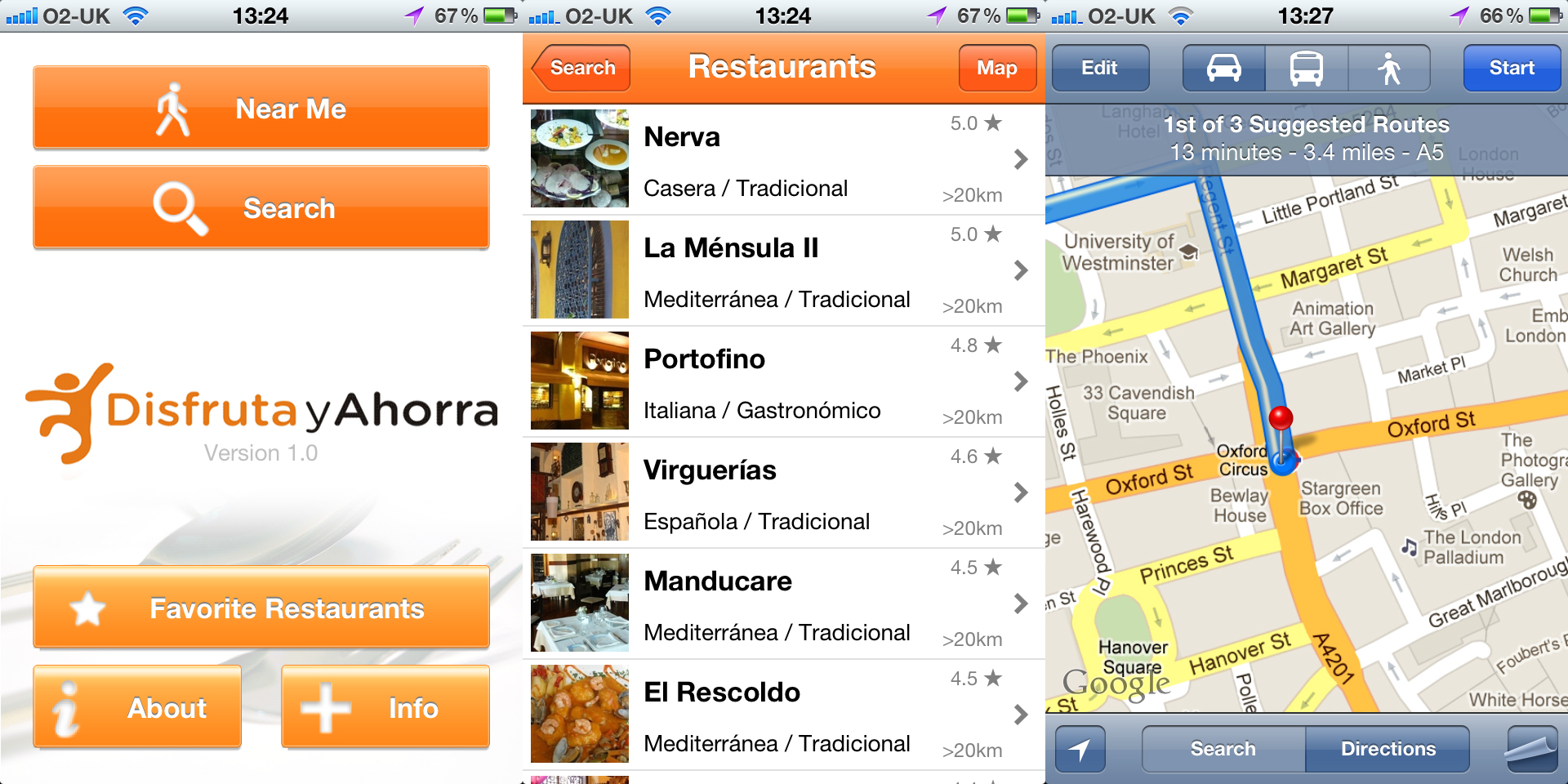Open El Rescoldo details

tap(782, 715)
